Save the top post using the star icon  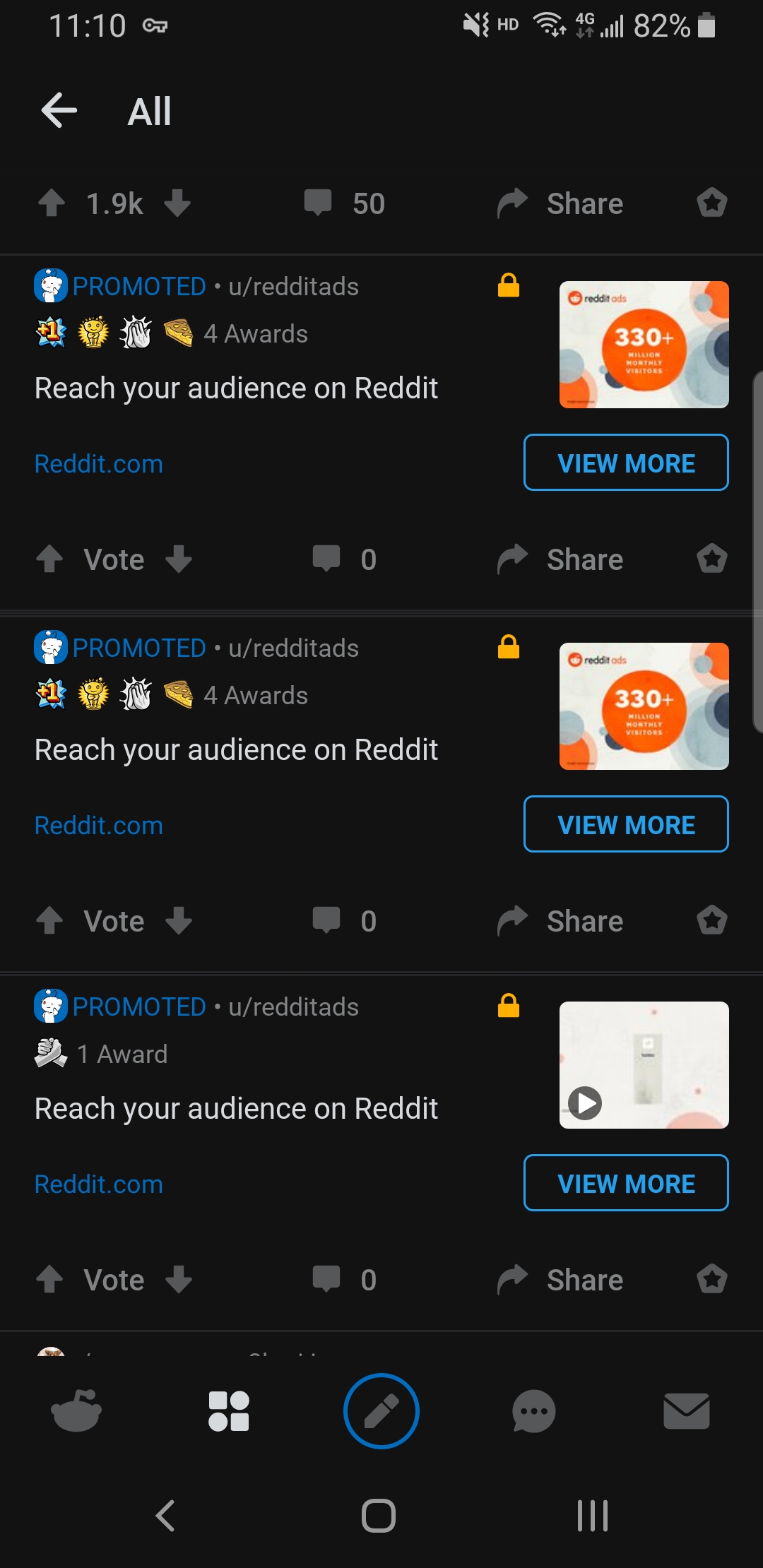(711, 203)
